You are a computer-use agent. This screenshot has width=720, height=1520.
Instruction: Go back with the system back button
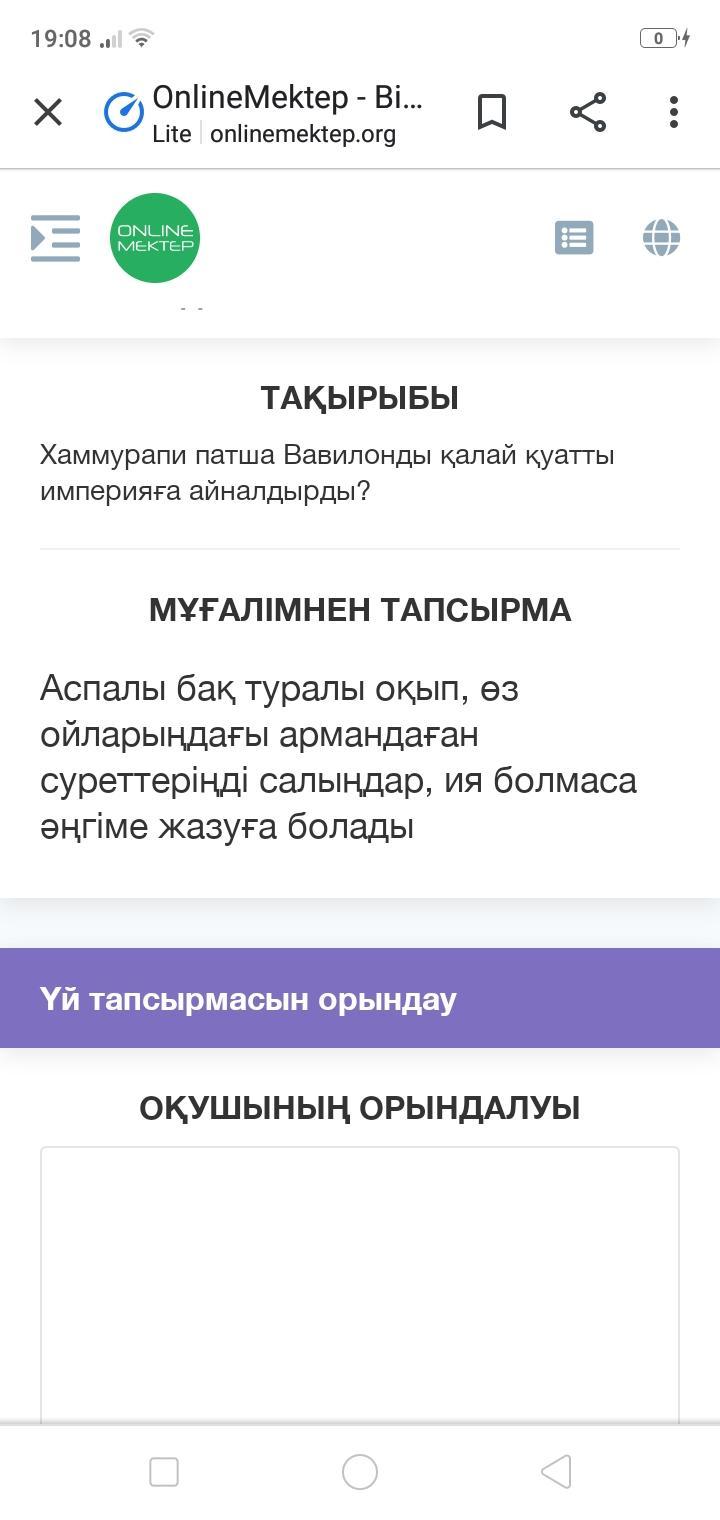pos(555,1471)
